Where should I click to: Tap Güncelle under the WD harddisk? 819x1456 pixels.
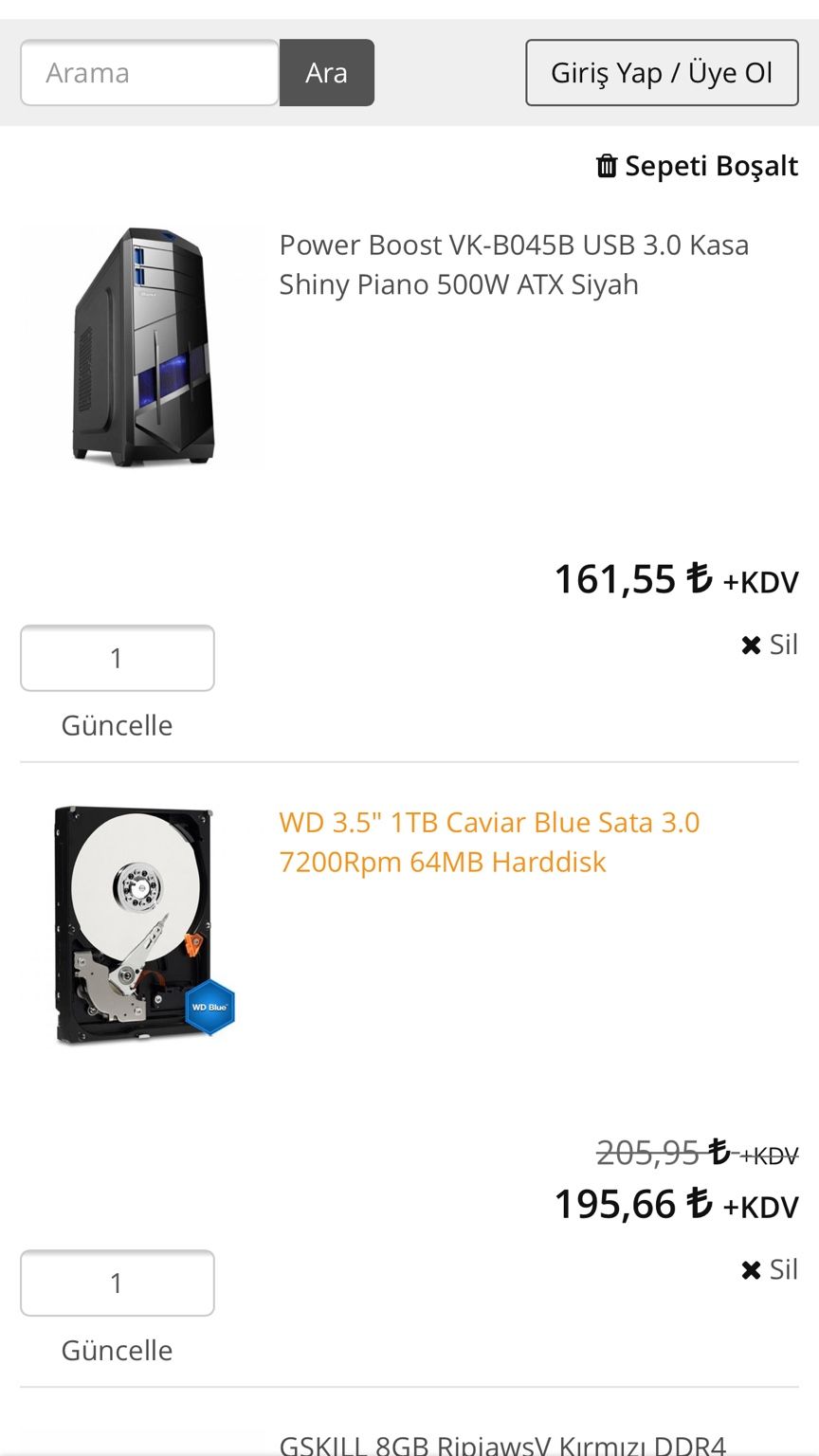[x=118, y=1350]
